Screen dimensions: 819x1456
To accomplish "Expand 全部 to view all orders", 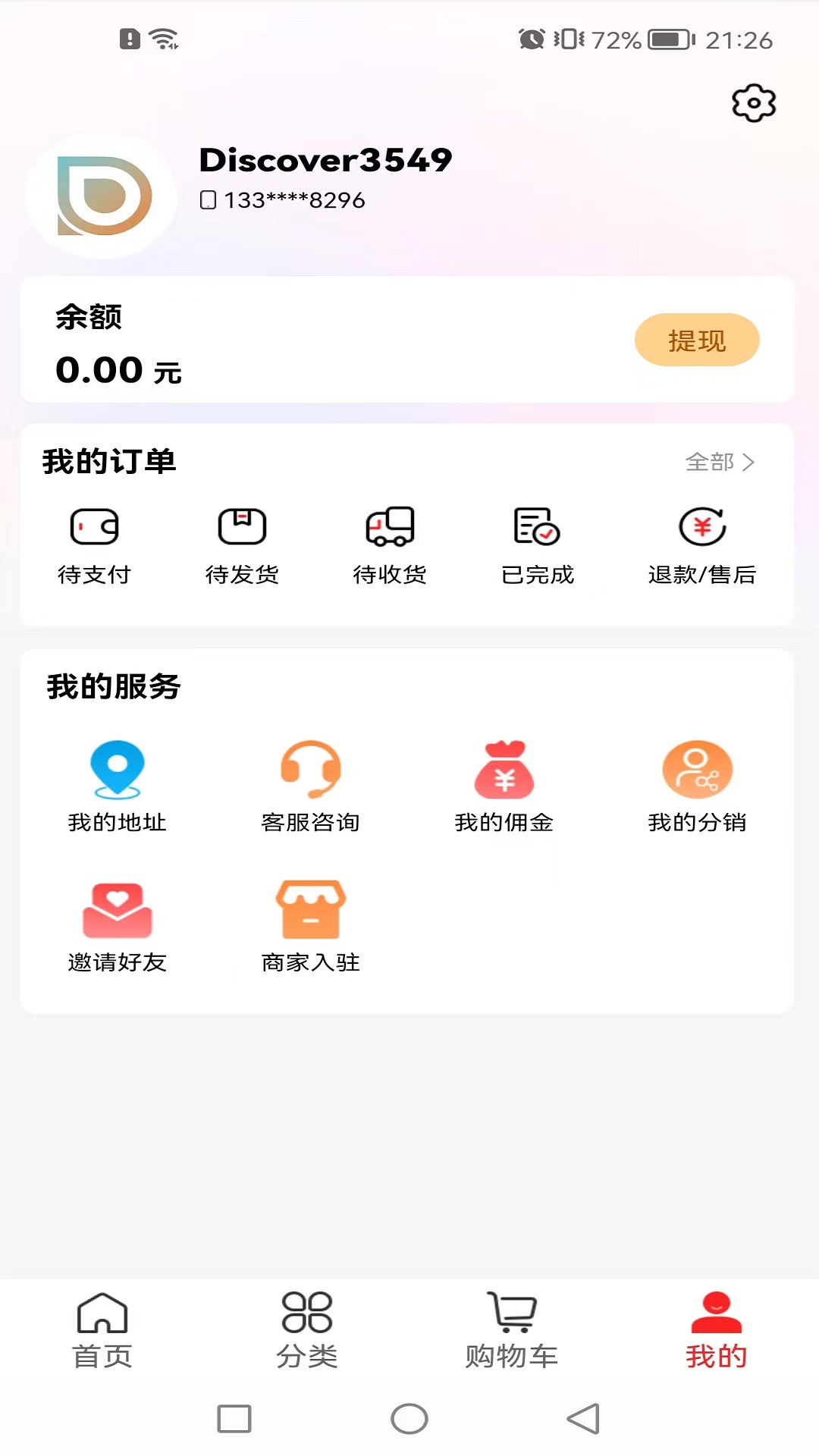I will [x=720, y=462].
